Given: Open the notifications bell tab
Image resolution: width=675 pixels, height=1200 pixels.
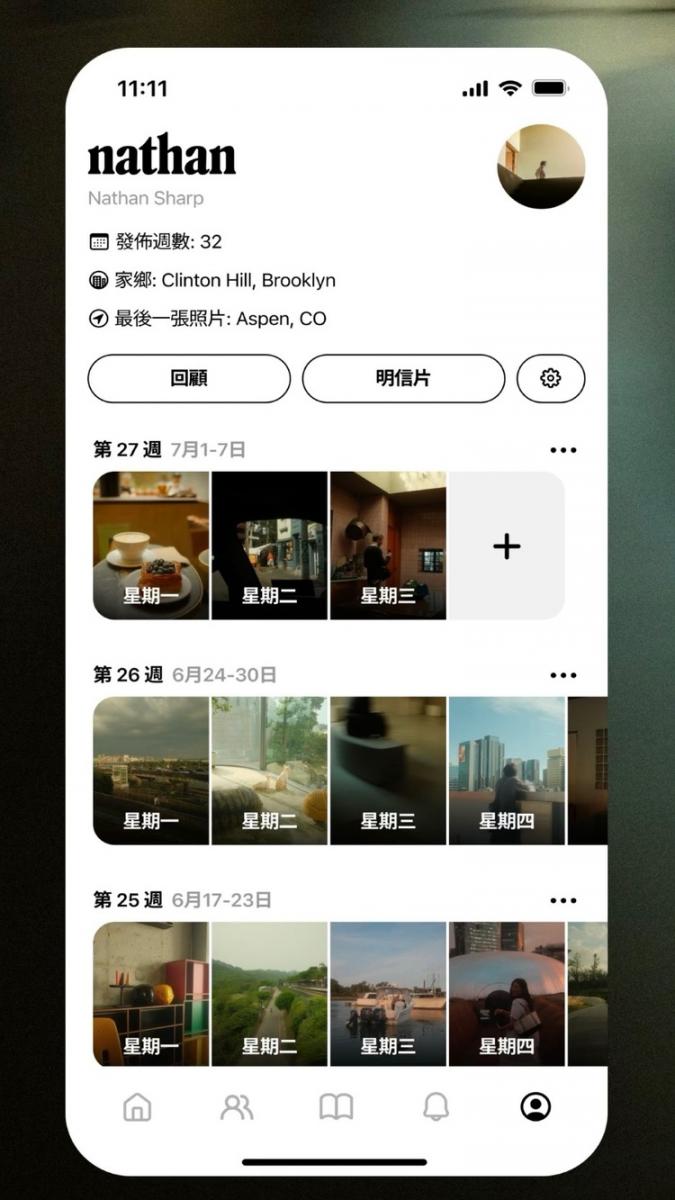Looking at the screenshot, I should click(x=436, y=1107).
